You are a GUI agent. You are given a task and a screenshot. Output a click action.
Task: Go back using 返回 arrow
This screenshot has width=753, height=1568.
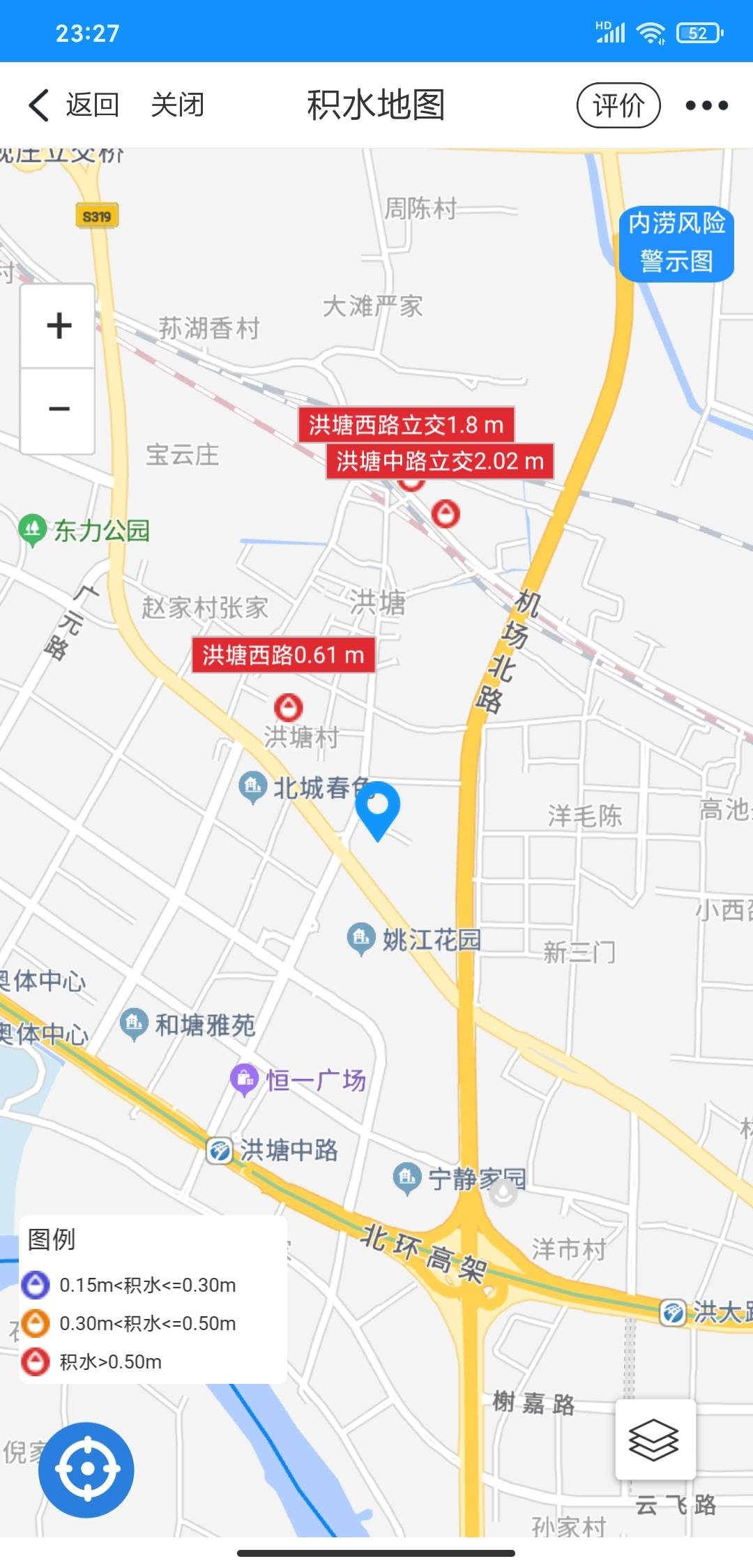[x=73, y=105]
